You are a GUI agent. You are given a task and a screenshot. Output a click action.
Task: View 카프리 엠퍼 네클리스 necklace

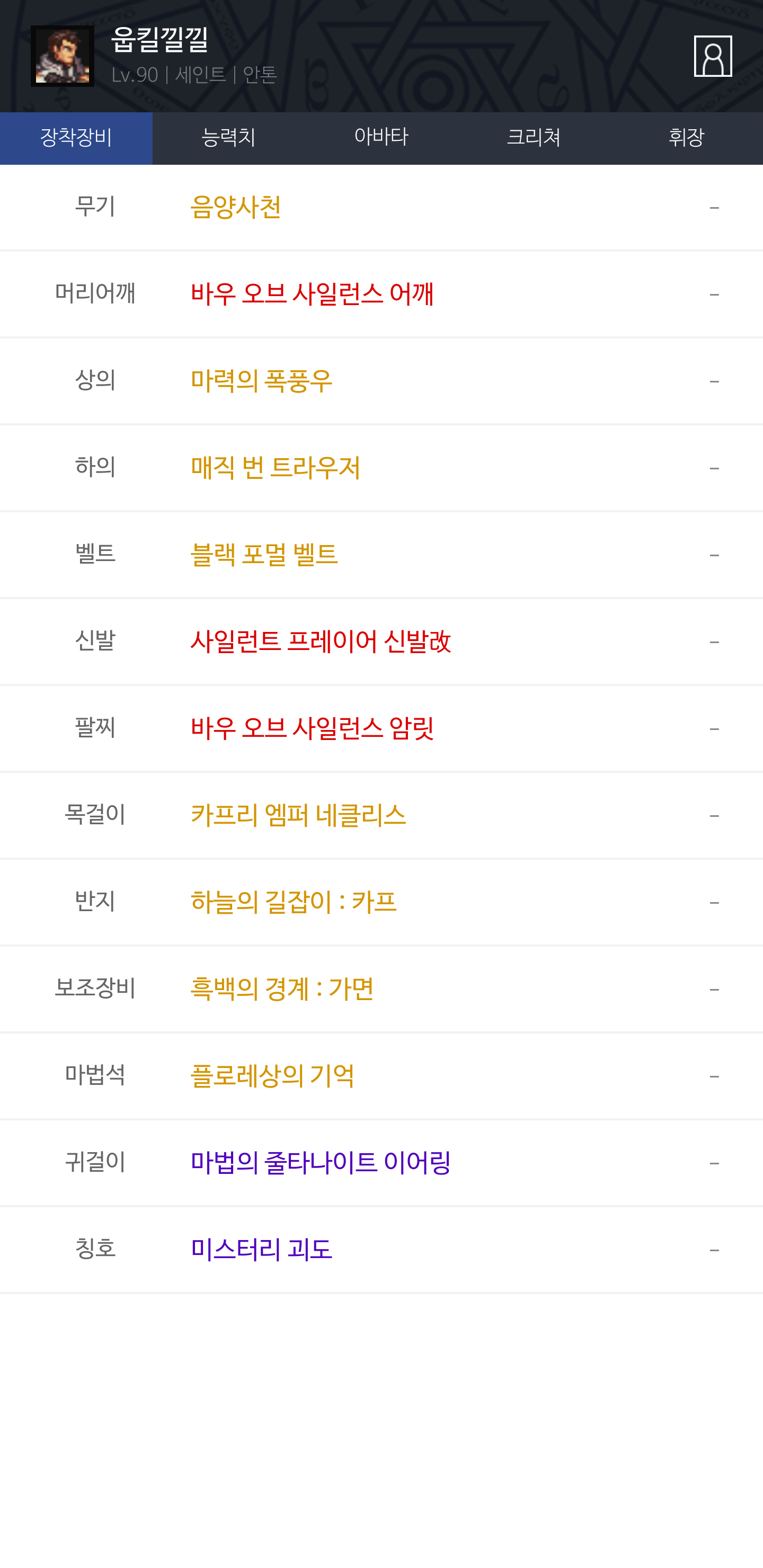tap(381, 816)
